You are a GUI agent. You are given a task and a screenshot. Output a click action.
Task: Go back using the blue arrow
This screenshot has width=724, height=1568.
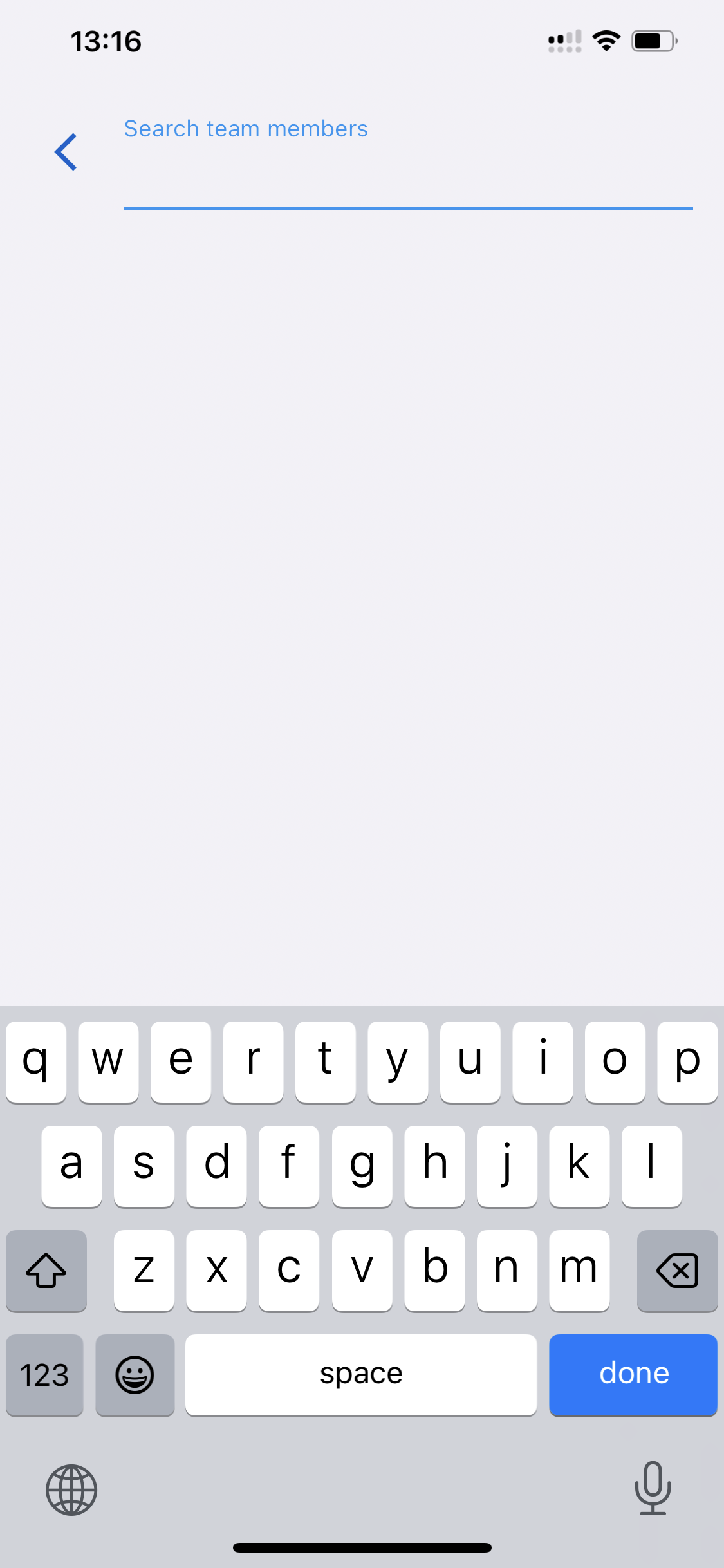coord(66,153)
